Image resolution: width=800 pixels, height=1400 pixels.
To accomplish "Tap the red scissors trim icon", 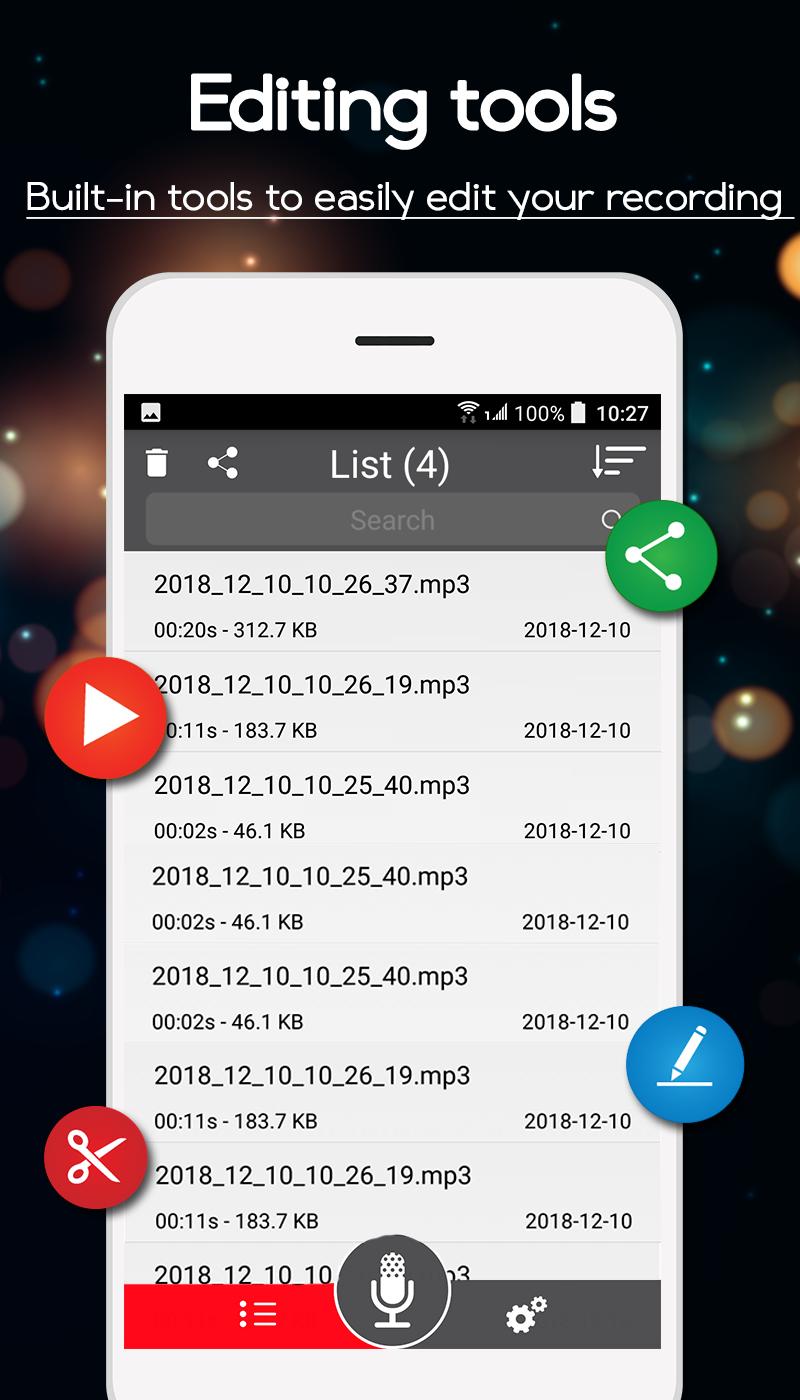I will pos(97,1157).
